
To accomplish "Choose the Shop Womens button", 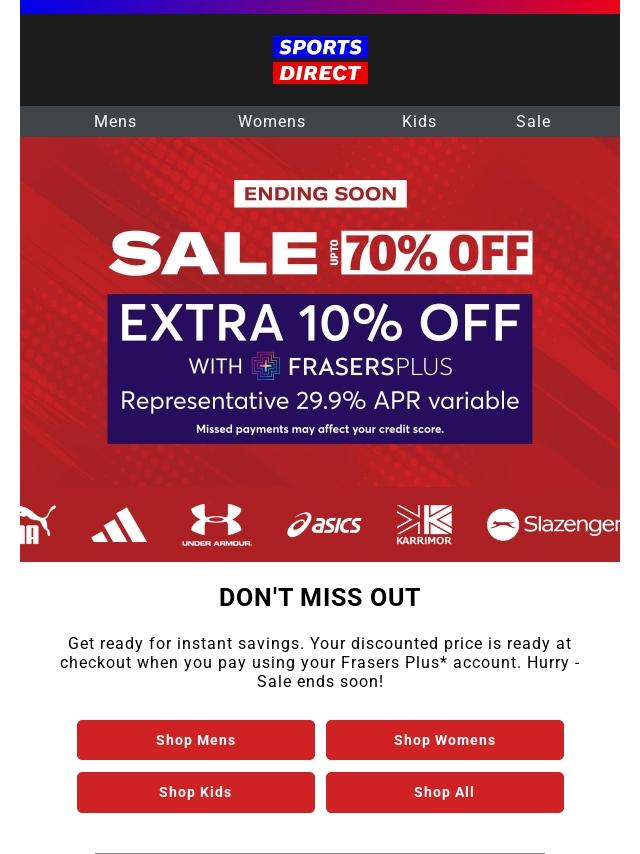I will point(445,740).
